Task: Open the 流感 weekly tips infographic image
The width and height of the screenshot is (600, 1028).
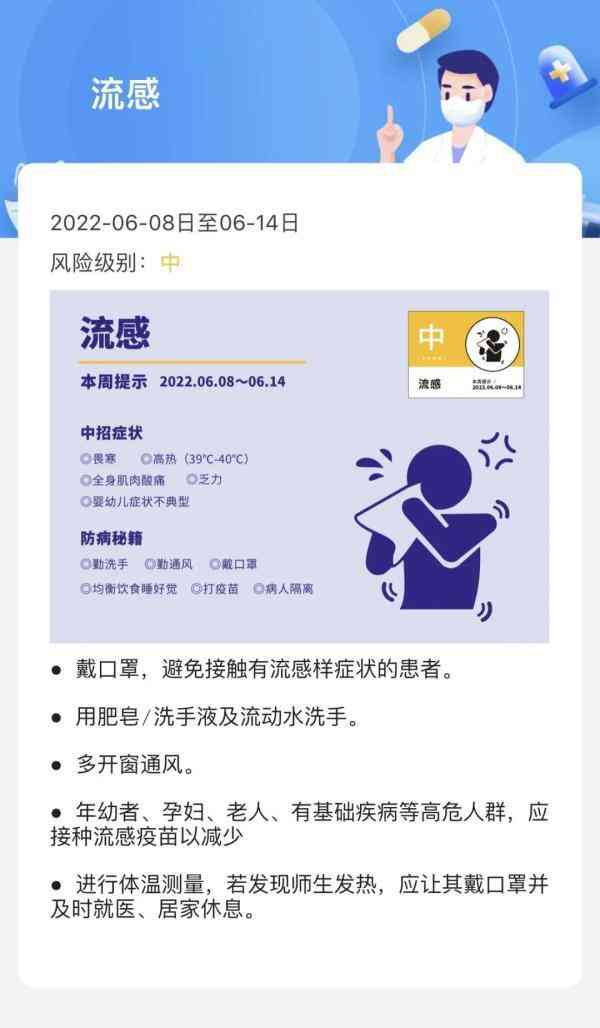Action: click(299, 466)
